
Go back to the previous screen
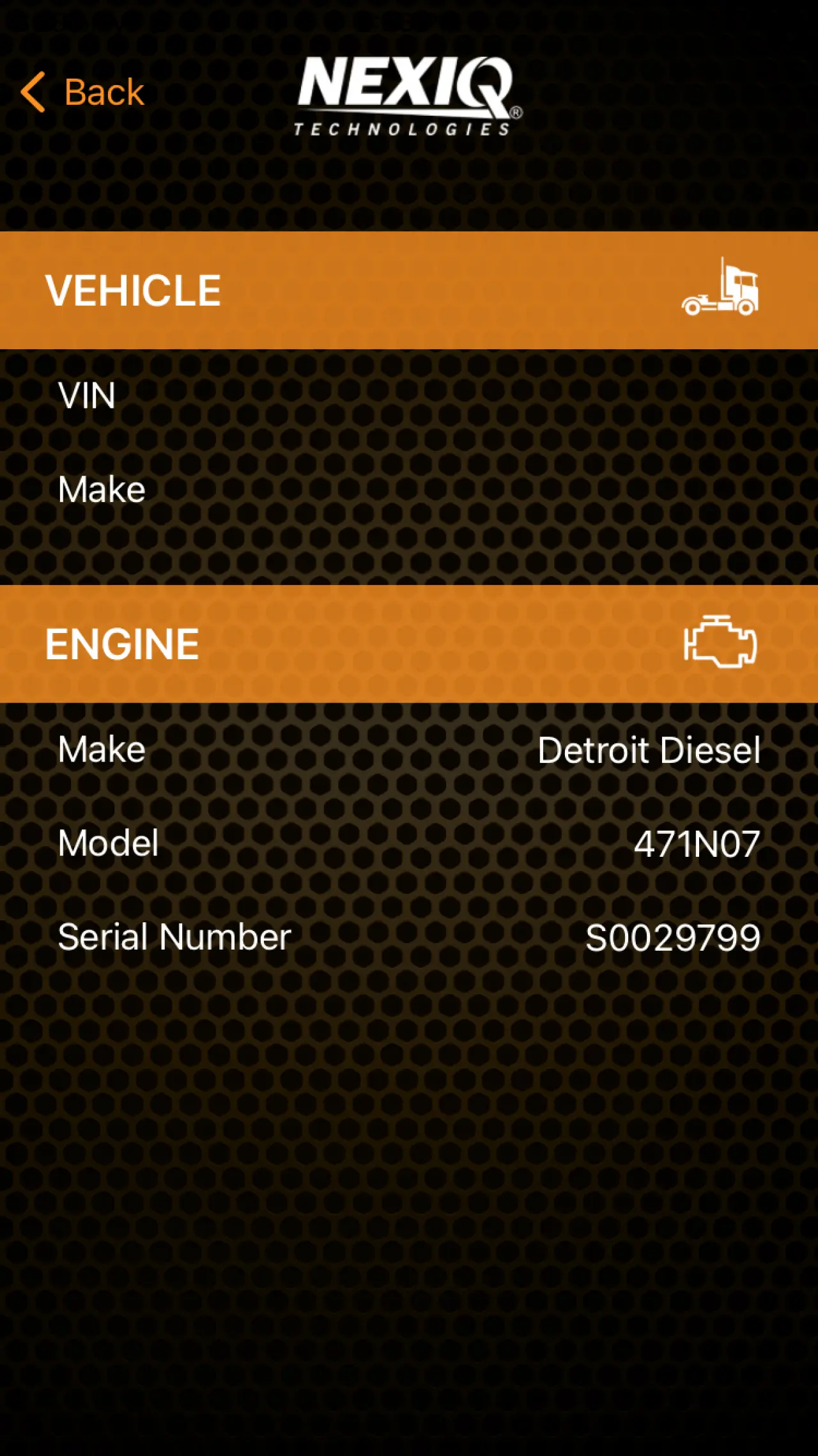(83, 92)
